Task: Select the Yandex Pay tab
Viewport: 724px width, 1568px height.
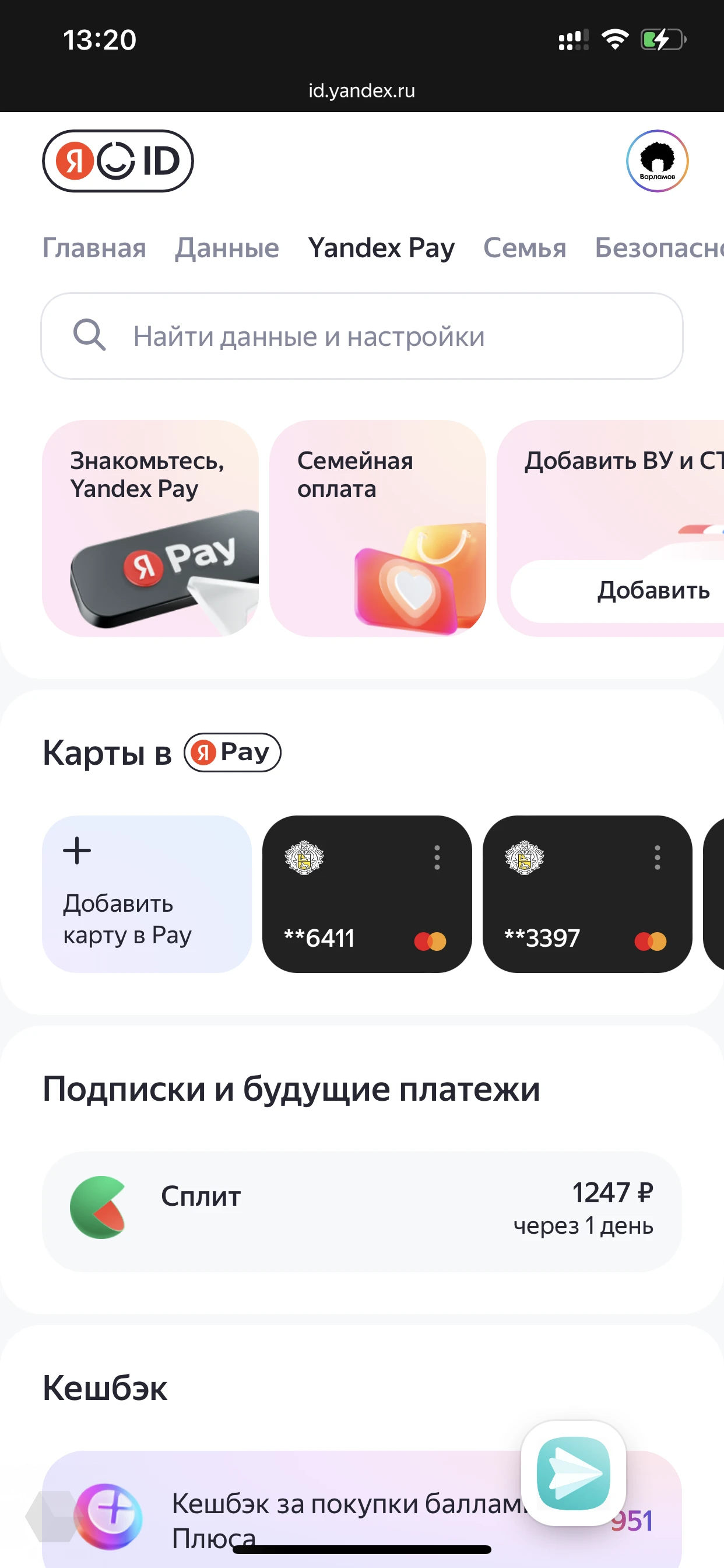Action: 381,248
